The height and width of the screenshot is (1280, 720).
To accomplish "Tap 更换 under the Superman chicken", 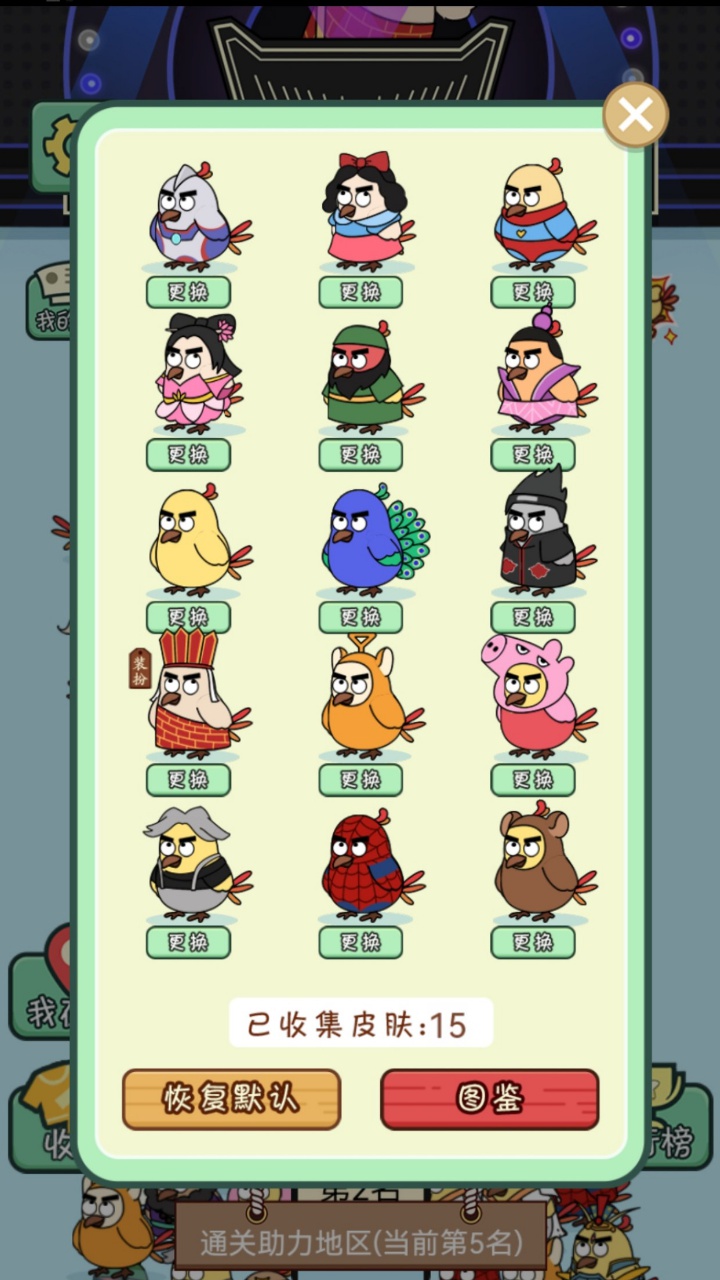I will coord(532,292).
